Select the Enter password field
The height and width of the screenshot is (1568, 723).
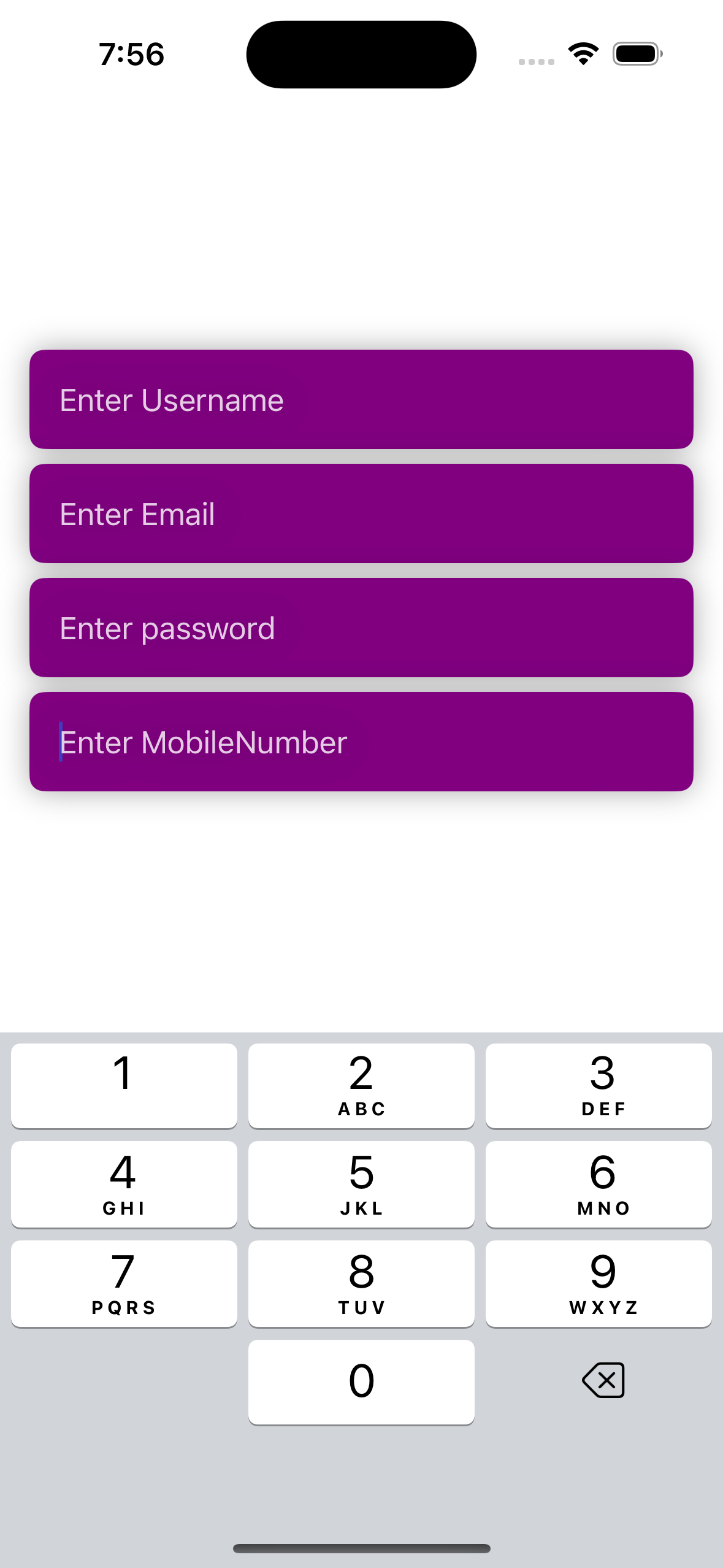click(x=361, y=628)
